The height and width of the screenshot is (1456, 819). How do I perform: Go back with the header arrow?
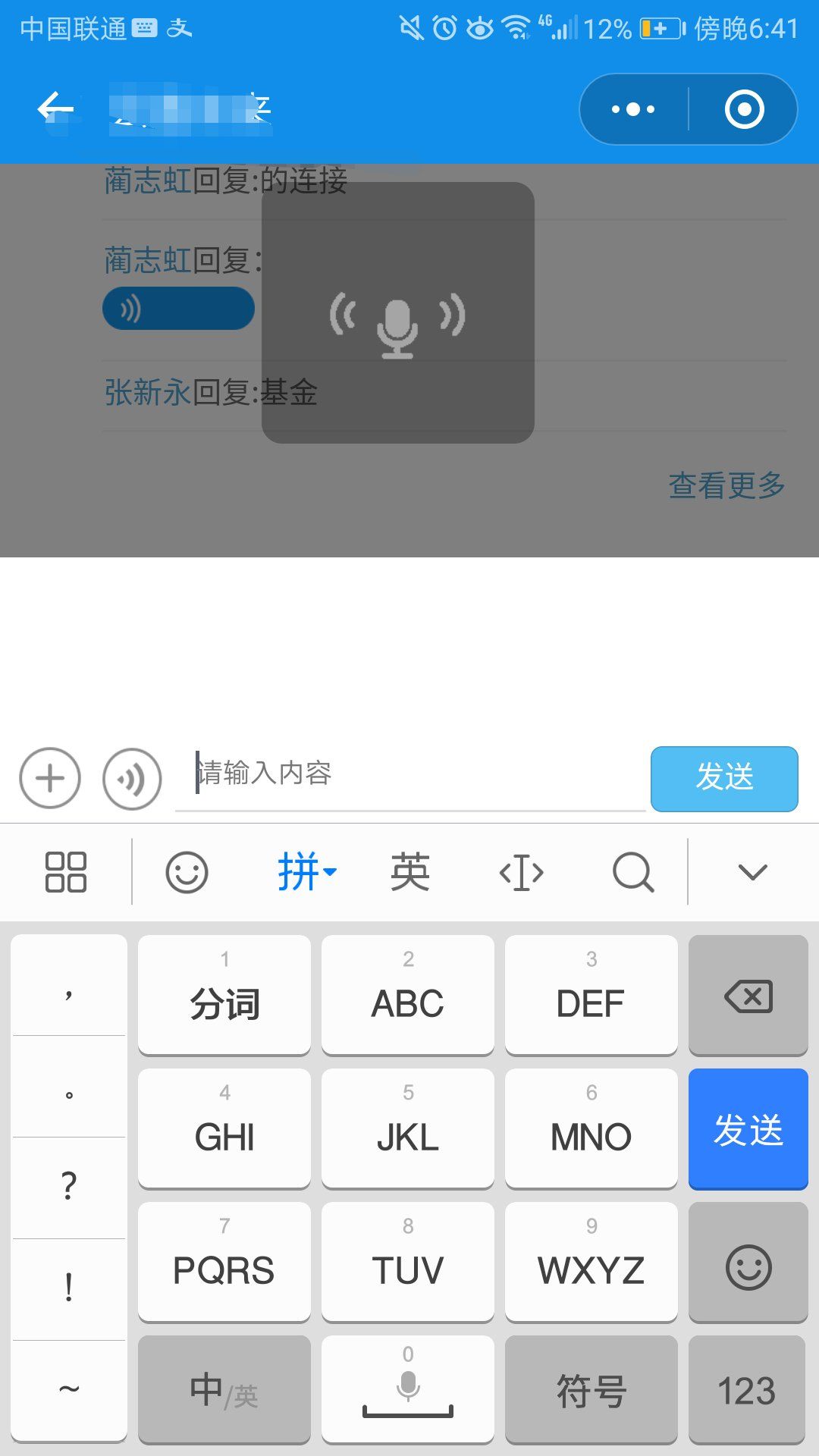point(57,109)
